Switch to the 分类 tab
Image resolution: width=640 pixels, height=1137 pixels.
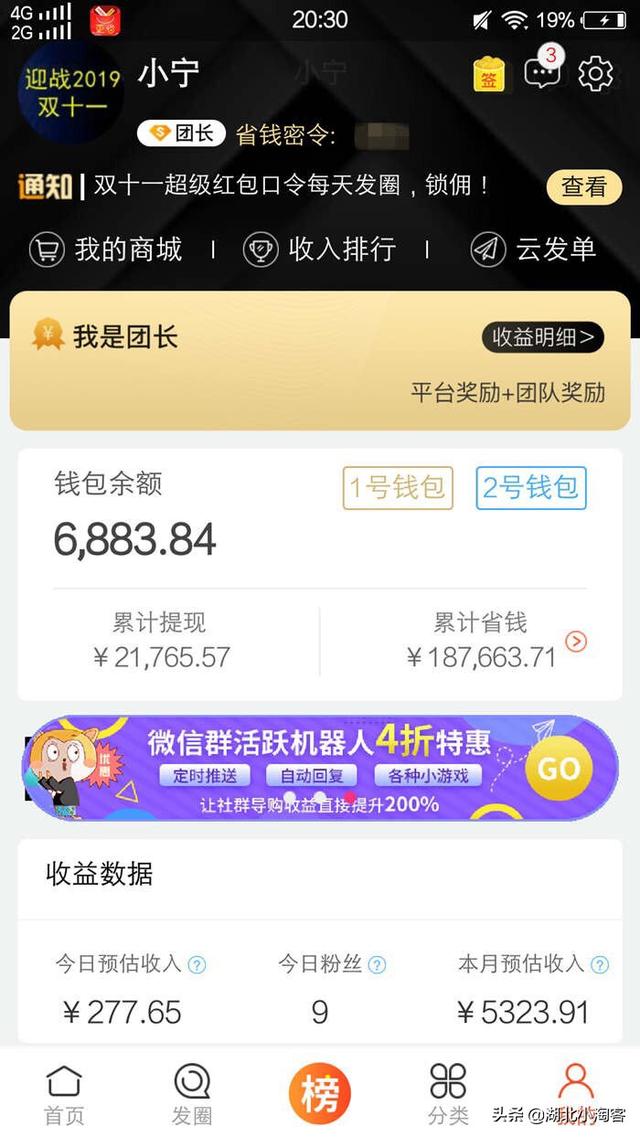(448, 1094)
